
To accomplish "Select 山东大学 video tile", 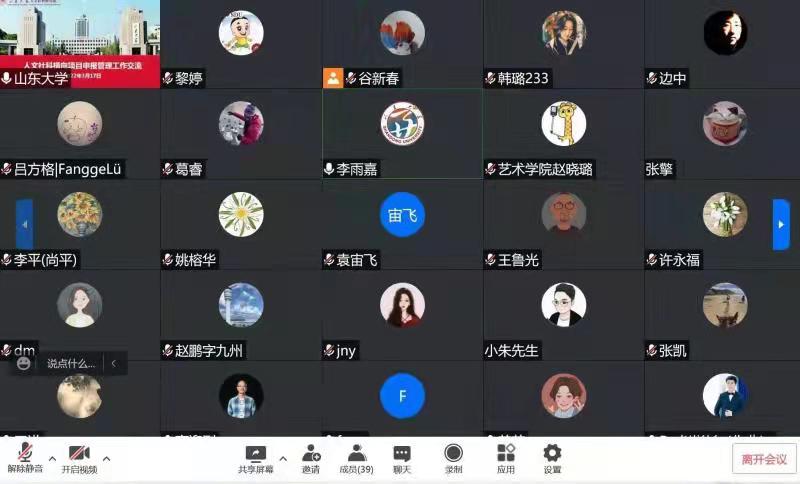I will click(80, 44).
